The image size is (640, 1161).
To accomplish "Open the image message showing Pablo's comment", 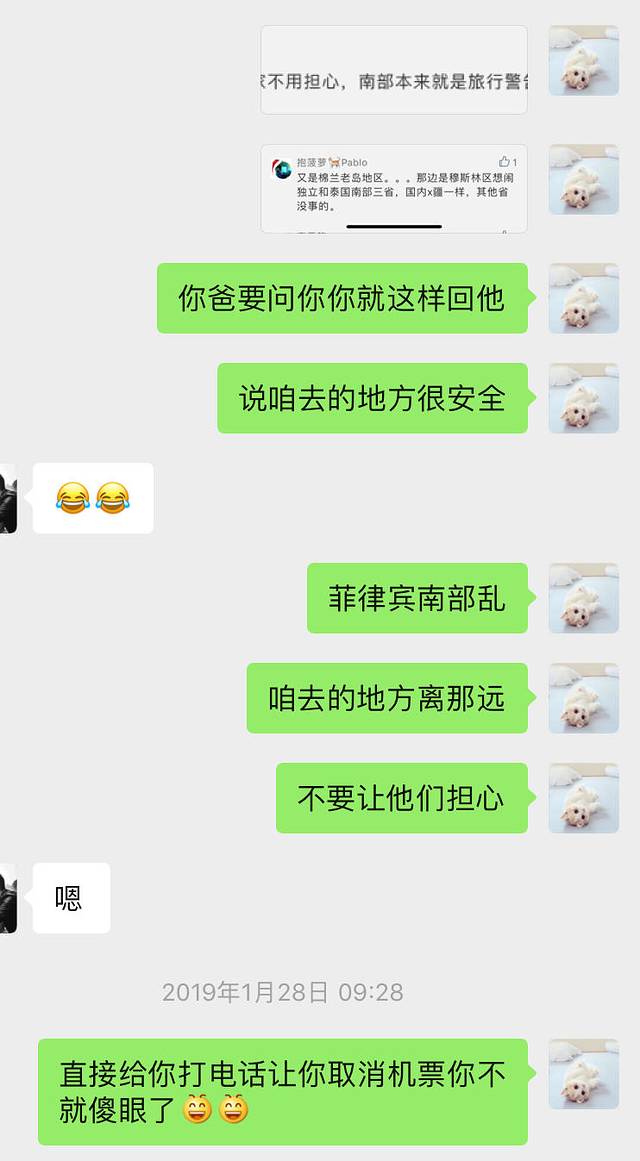I will point(394,189).
